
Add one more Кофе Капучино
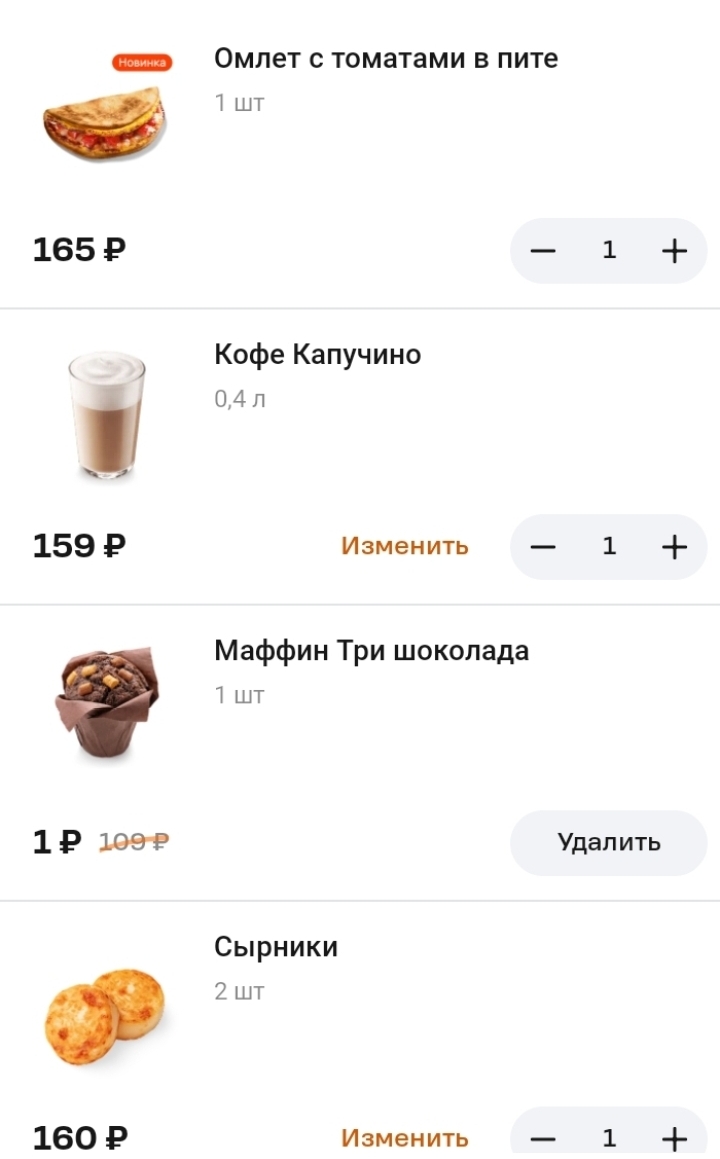675,546
